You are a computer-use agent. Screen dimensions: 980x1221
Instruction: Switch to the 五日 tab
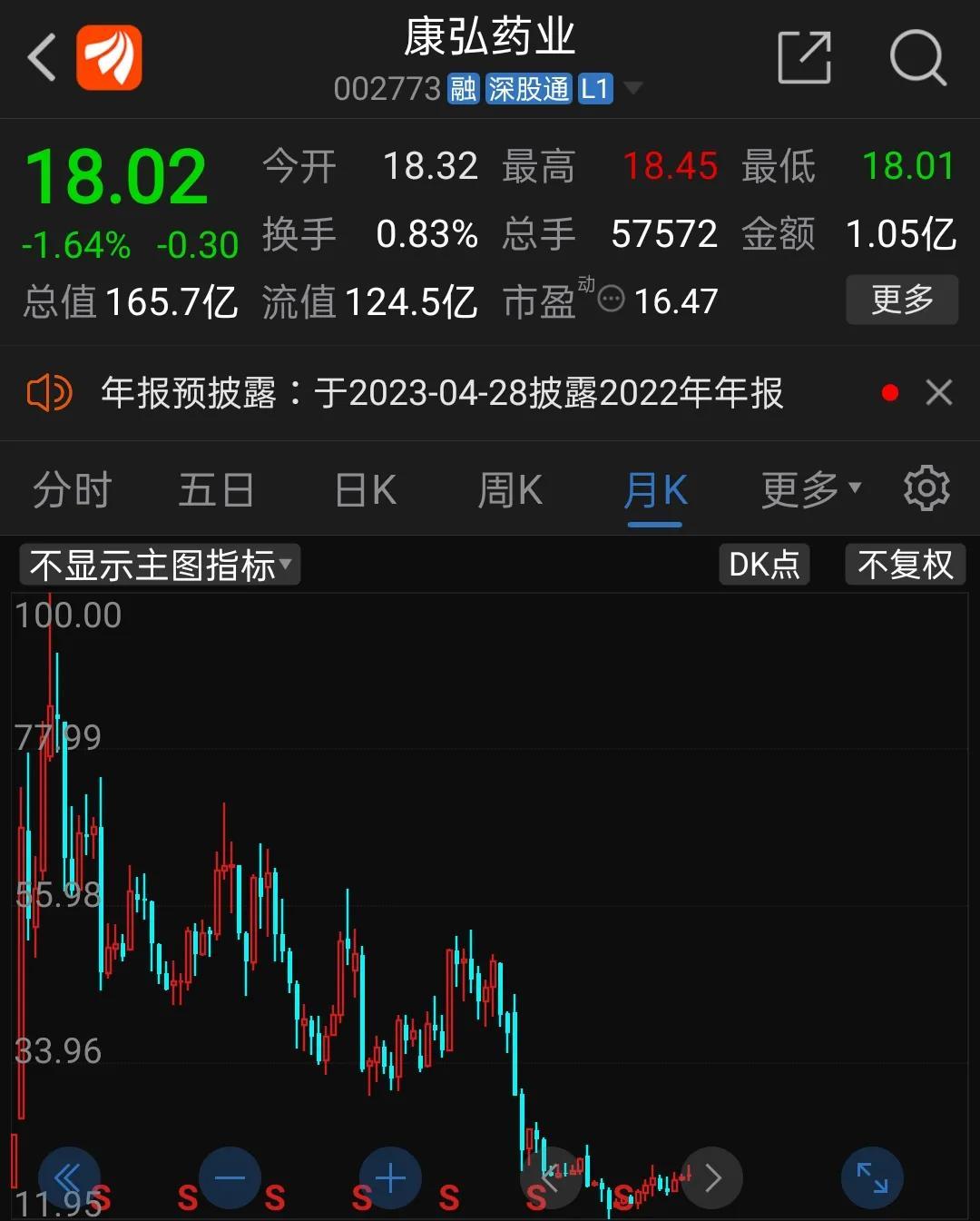(216, 490)
